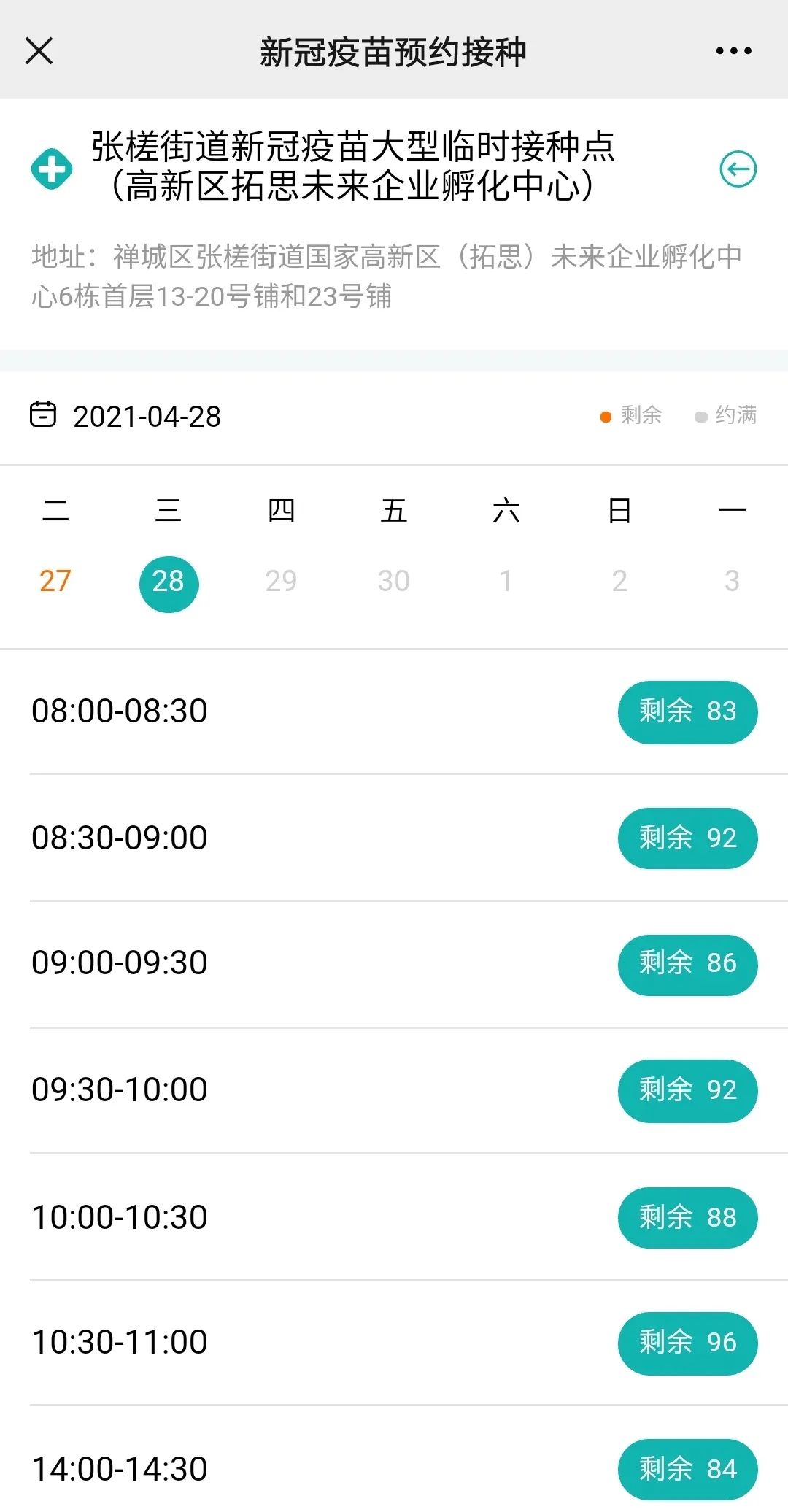The width and height of the screenshot is (788, 1512).
Task: Open the date picker showing 2021-04-28
Action: pyautogui.click(x=125, y=416)
